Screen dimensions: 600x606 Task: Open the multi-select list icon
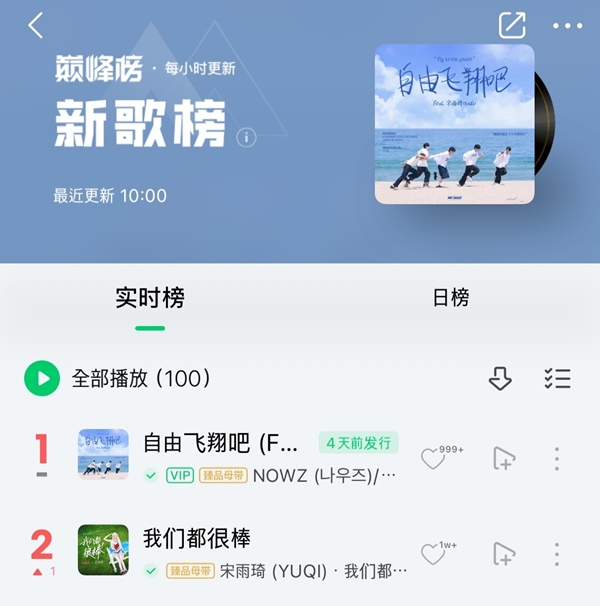pyautogui.click(x=557, y=378)
